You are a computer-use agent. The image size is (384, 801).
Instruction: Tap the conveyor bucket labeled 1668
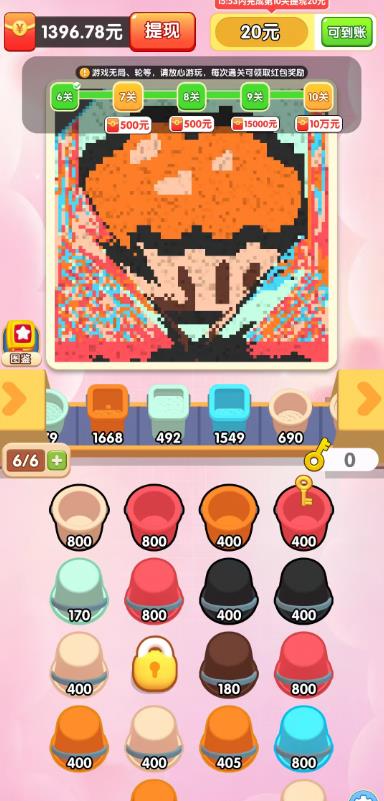click(108, 415)
